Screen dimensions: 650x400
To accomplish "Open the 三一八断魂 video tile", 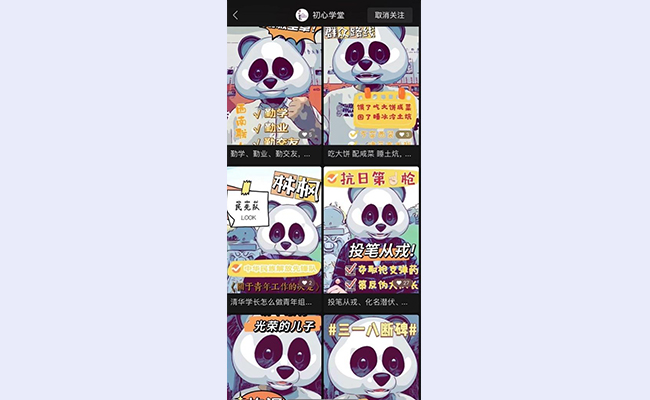I will (371, 358).
